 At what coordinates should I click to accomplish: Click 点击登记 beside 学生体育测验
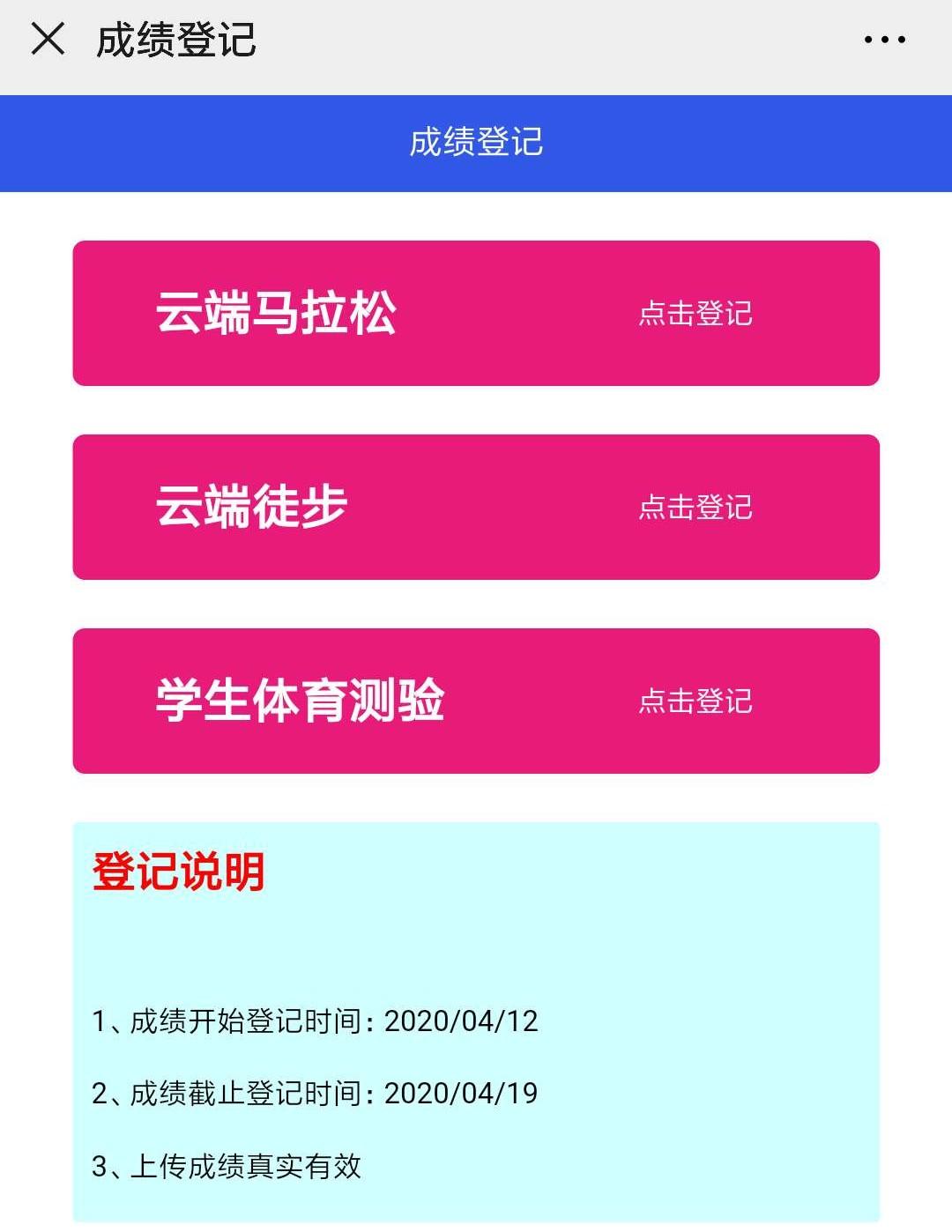coord(696,701)
